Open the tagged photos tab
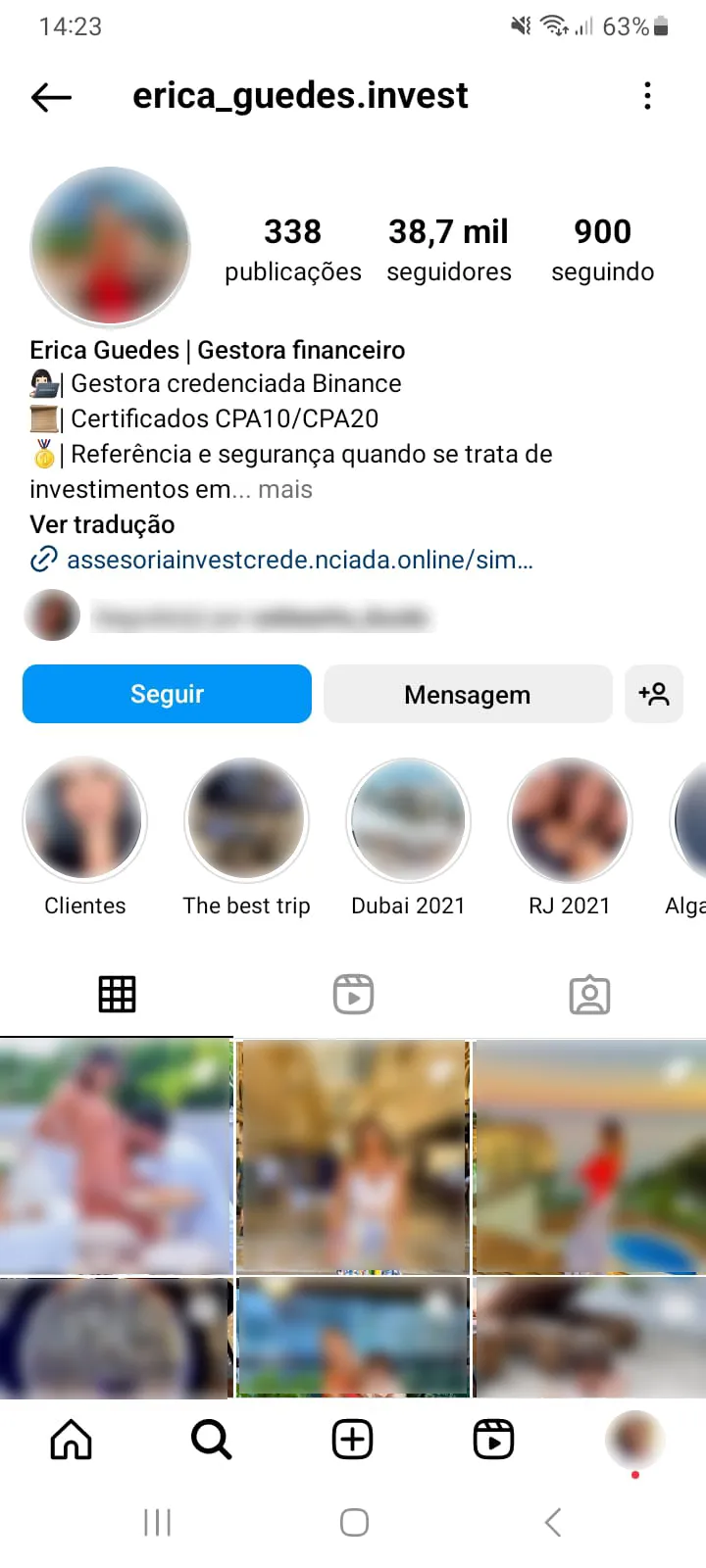 (x=589, y=993)
